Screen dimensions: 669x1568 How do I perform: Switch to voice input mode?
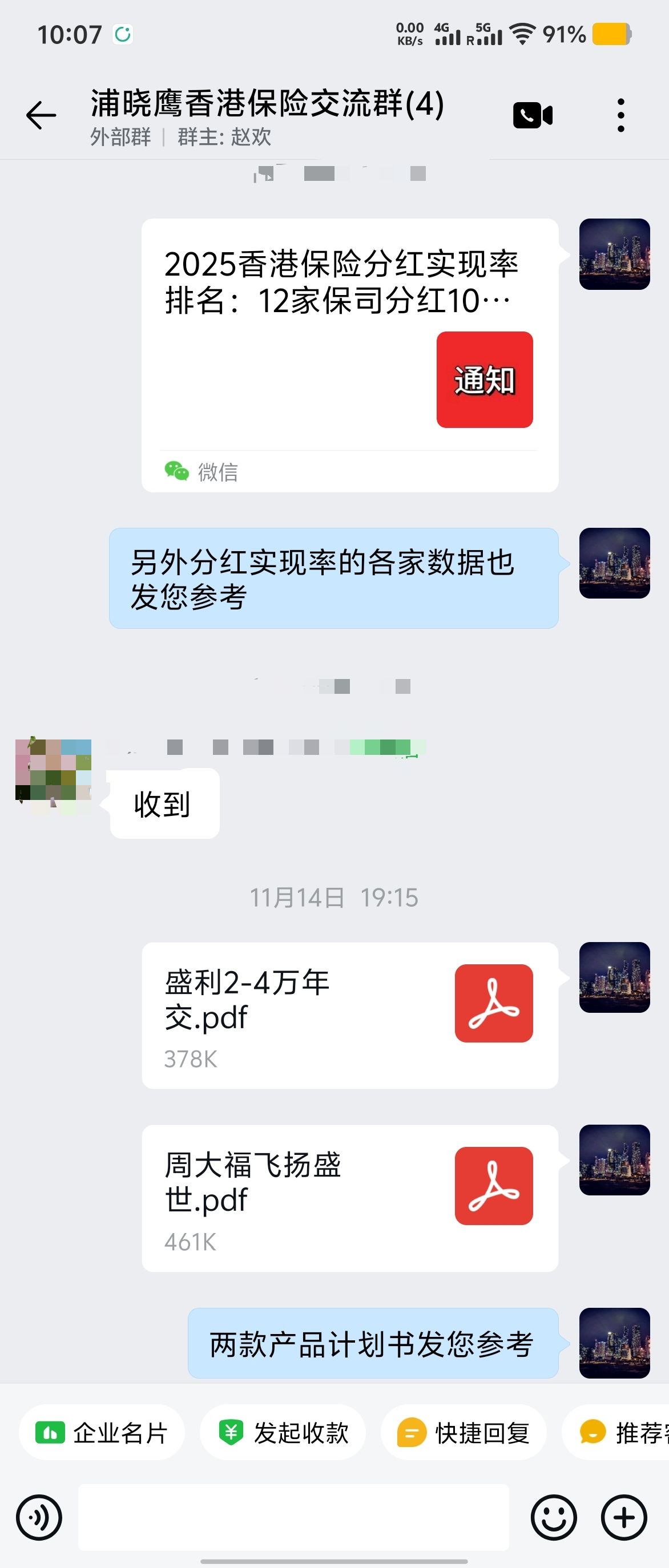(x=38, y=1517)
